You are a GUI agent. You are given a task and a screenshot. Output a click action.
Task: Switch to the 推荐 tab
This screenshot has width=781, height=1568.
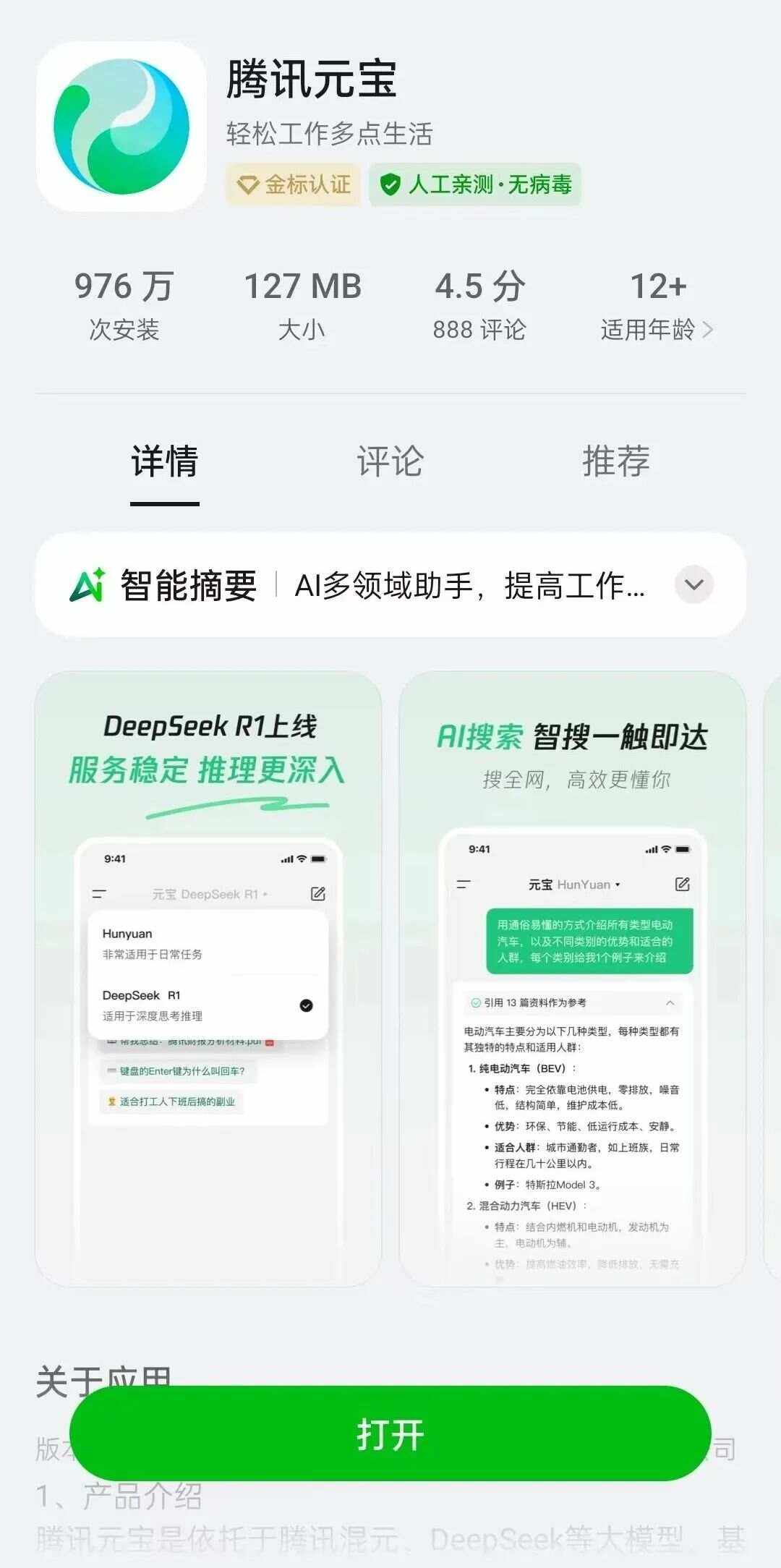pos(616,461)
